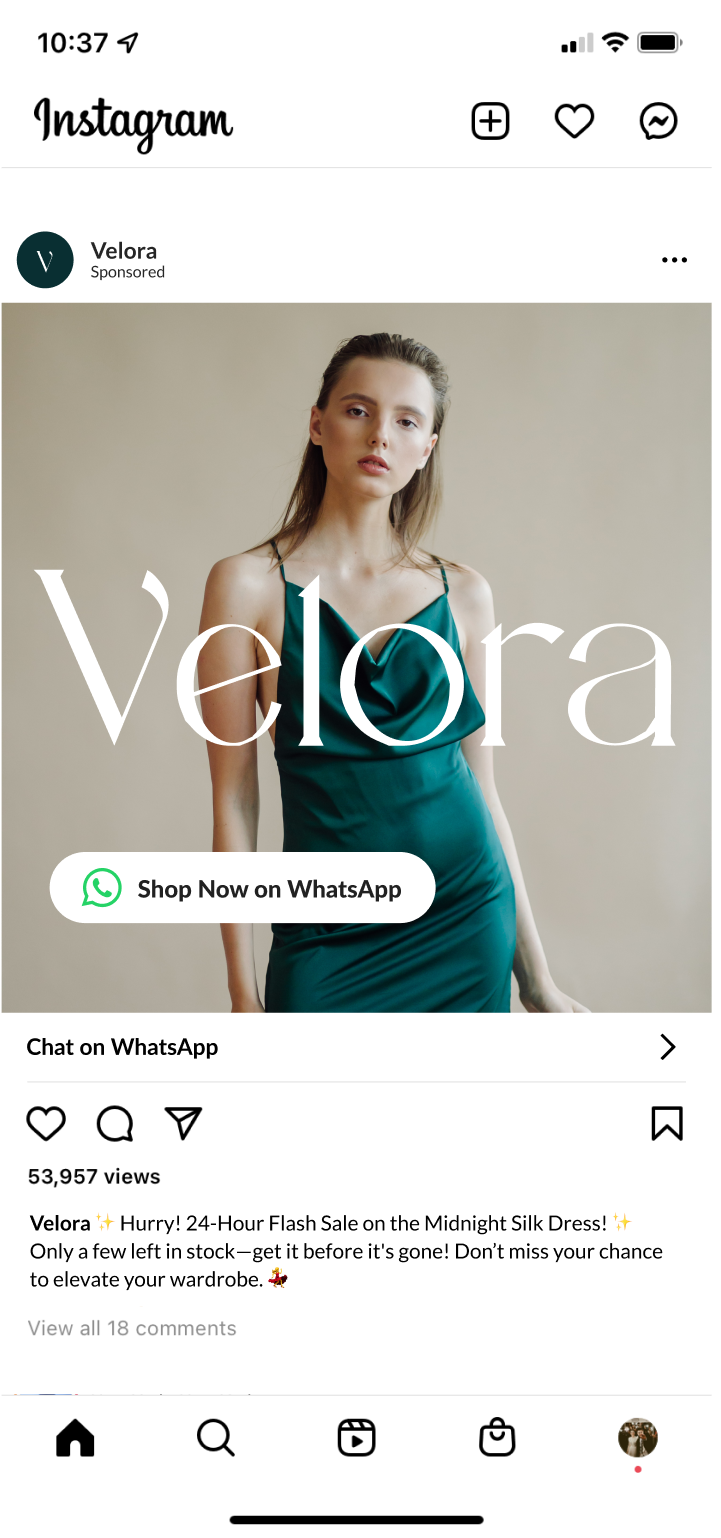Create a new post with plus icon
This screenshot has height=1538, width=721.
490,122
